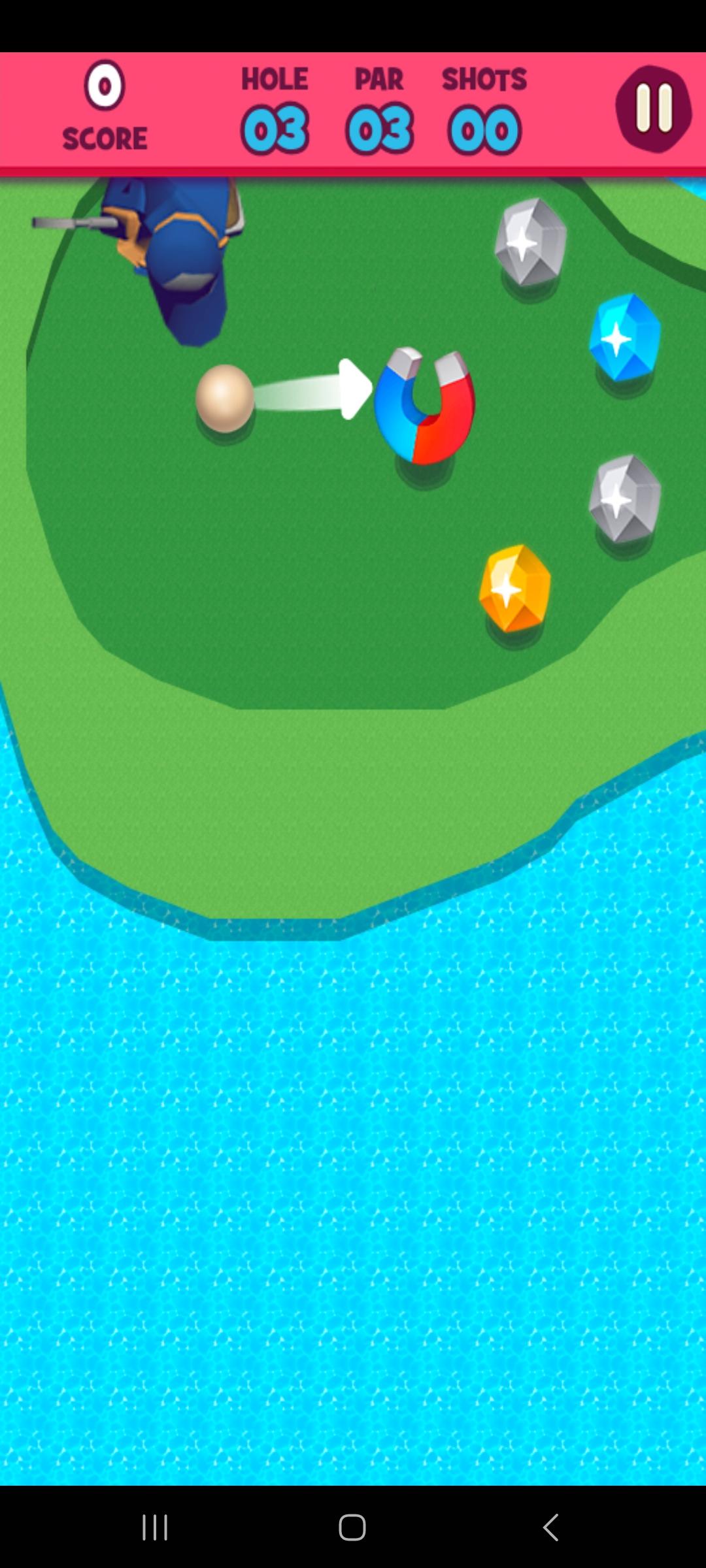Pause the golf game
This screenshot has height=1568, width=706.
pyautogui.click(x=653, y=109)
